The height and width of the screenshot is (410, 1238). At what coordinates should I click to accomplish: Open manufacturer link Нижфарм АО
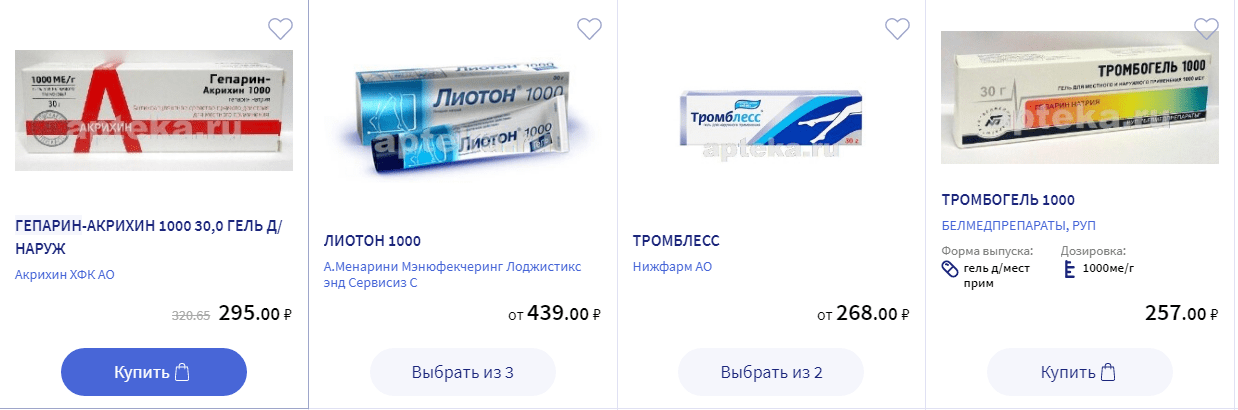coord(672,266)
